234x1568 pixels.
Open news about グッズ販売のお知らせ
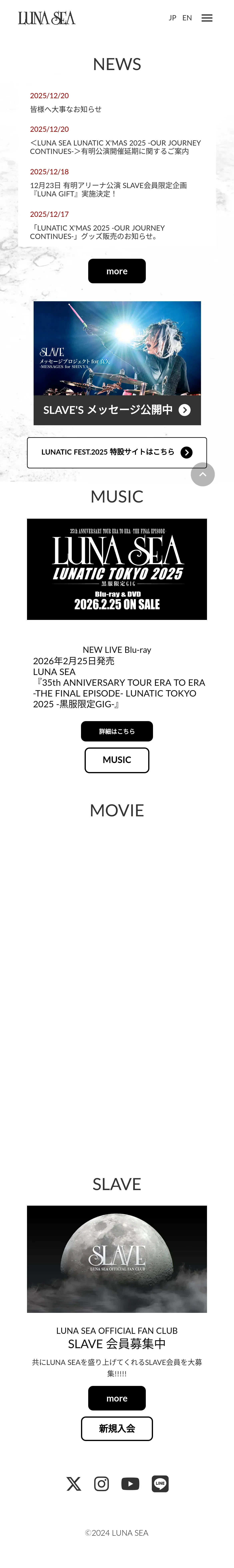click(98, 232)
